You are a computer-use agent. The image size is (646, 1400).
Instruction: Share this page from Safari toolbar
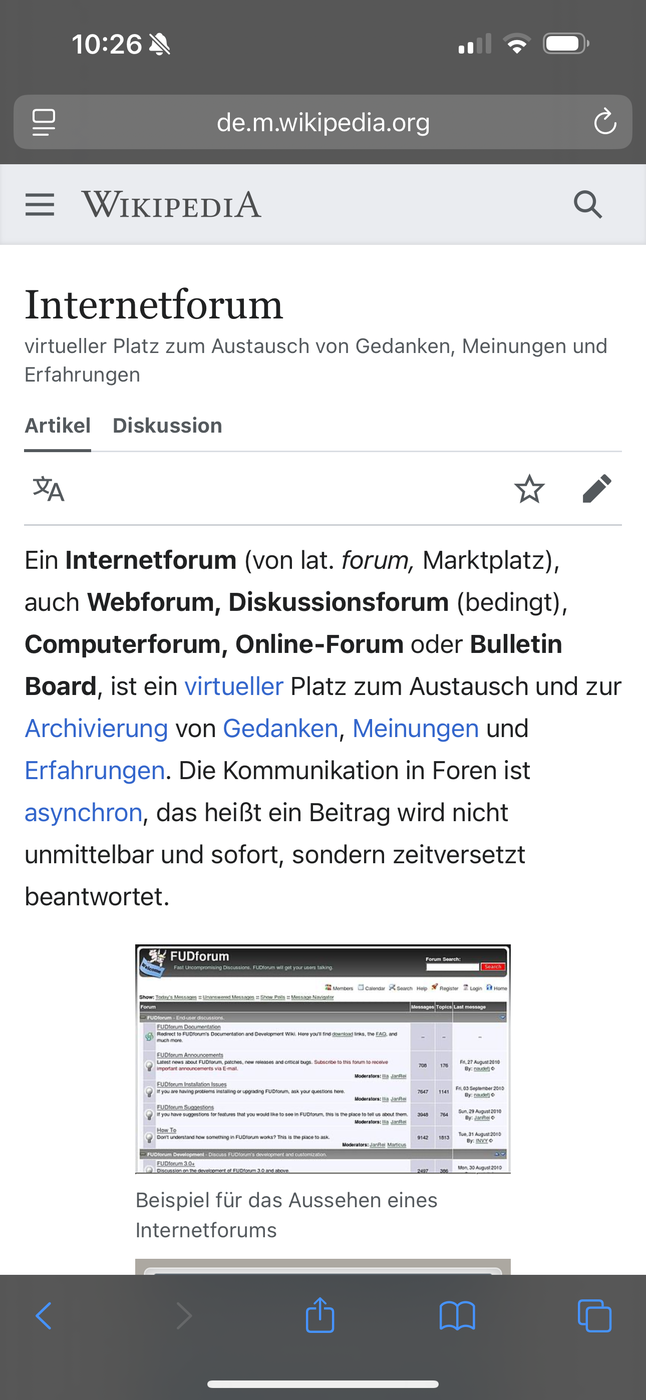point(320,1314)
